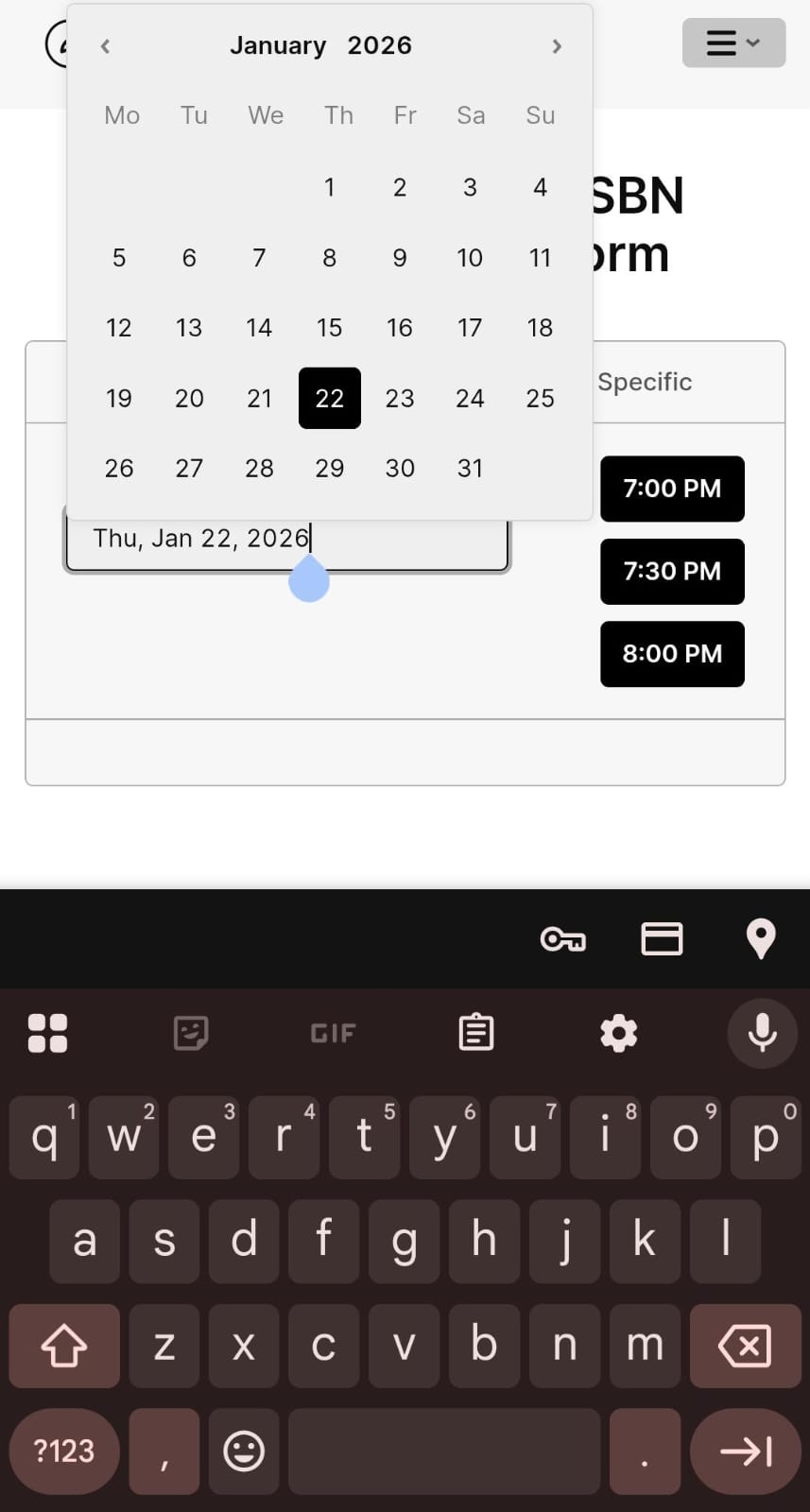Viewport: 810px width, 1512px height.
Task: Start voice input with the microphone
Action: pyautogui.click(x=762, y=1033)
